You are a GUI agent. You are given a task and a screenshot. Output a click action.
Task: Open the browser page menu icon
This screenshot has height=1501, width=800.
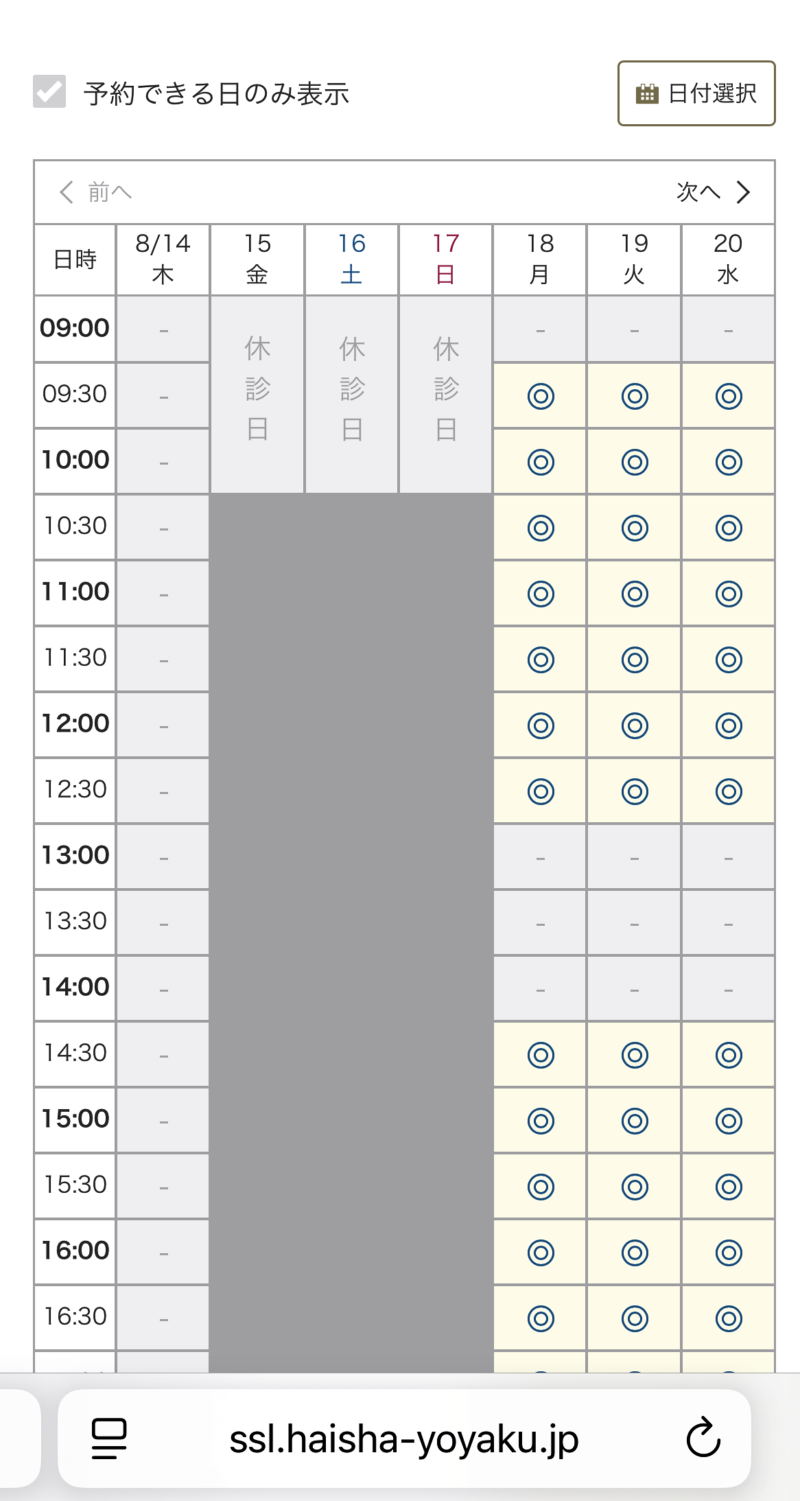click(109, 1439)
